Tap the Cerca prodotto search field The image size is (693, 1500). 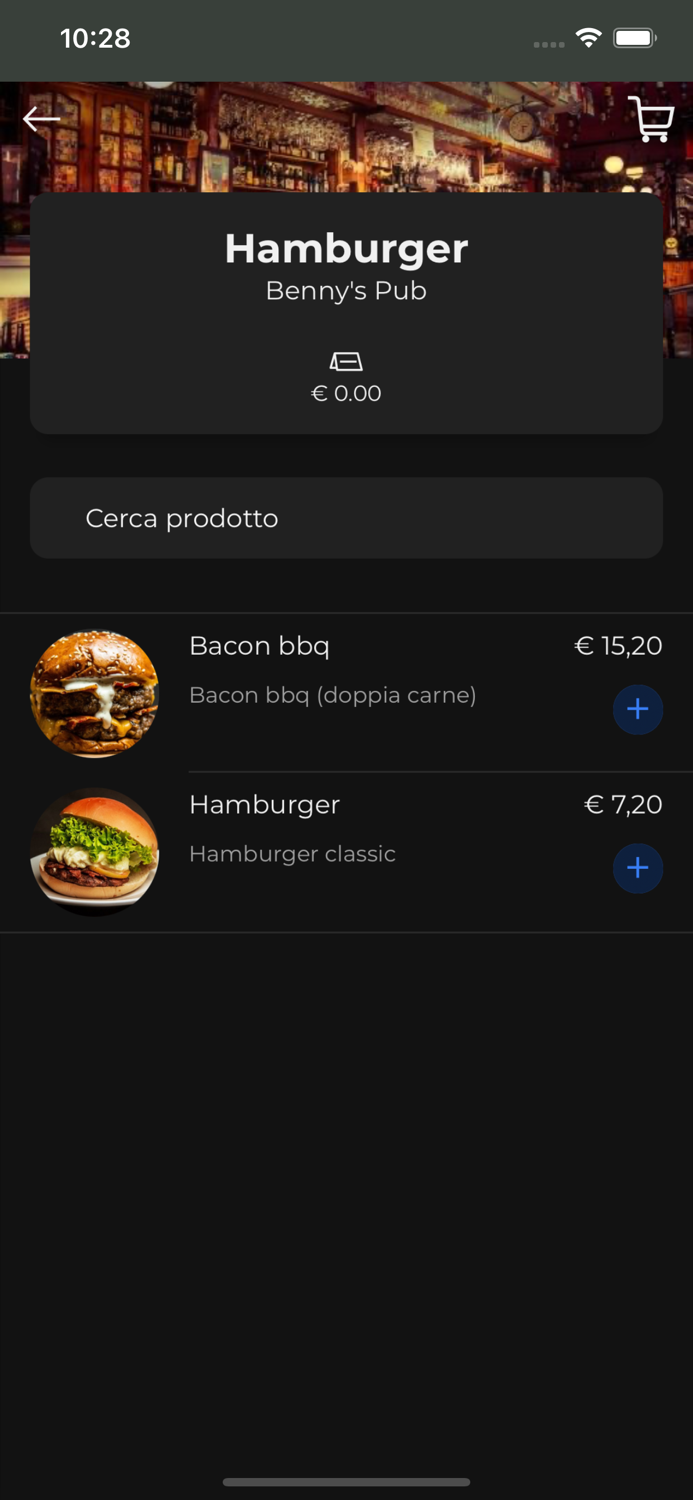click(x=346, y=518)
